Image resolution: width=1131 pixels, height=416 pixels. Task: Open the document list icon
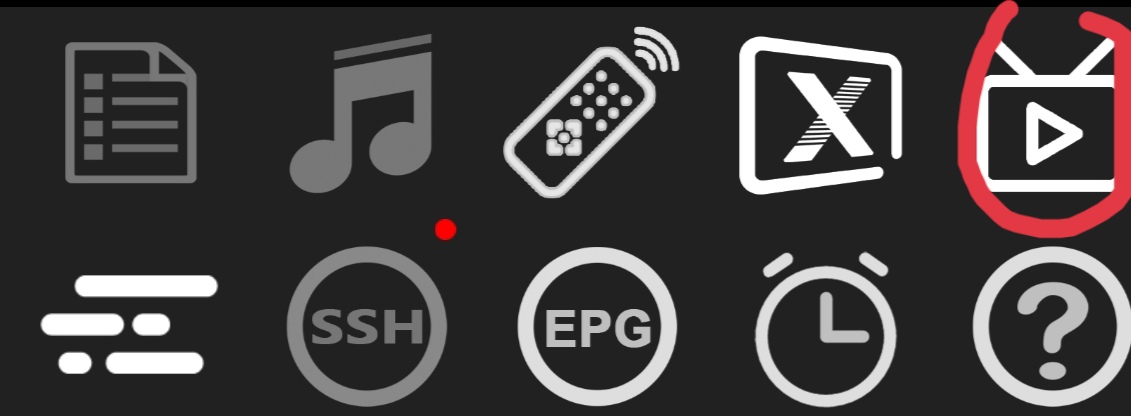click(131, 113)
